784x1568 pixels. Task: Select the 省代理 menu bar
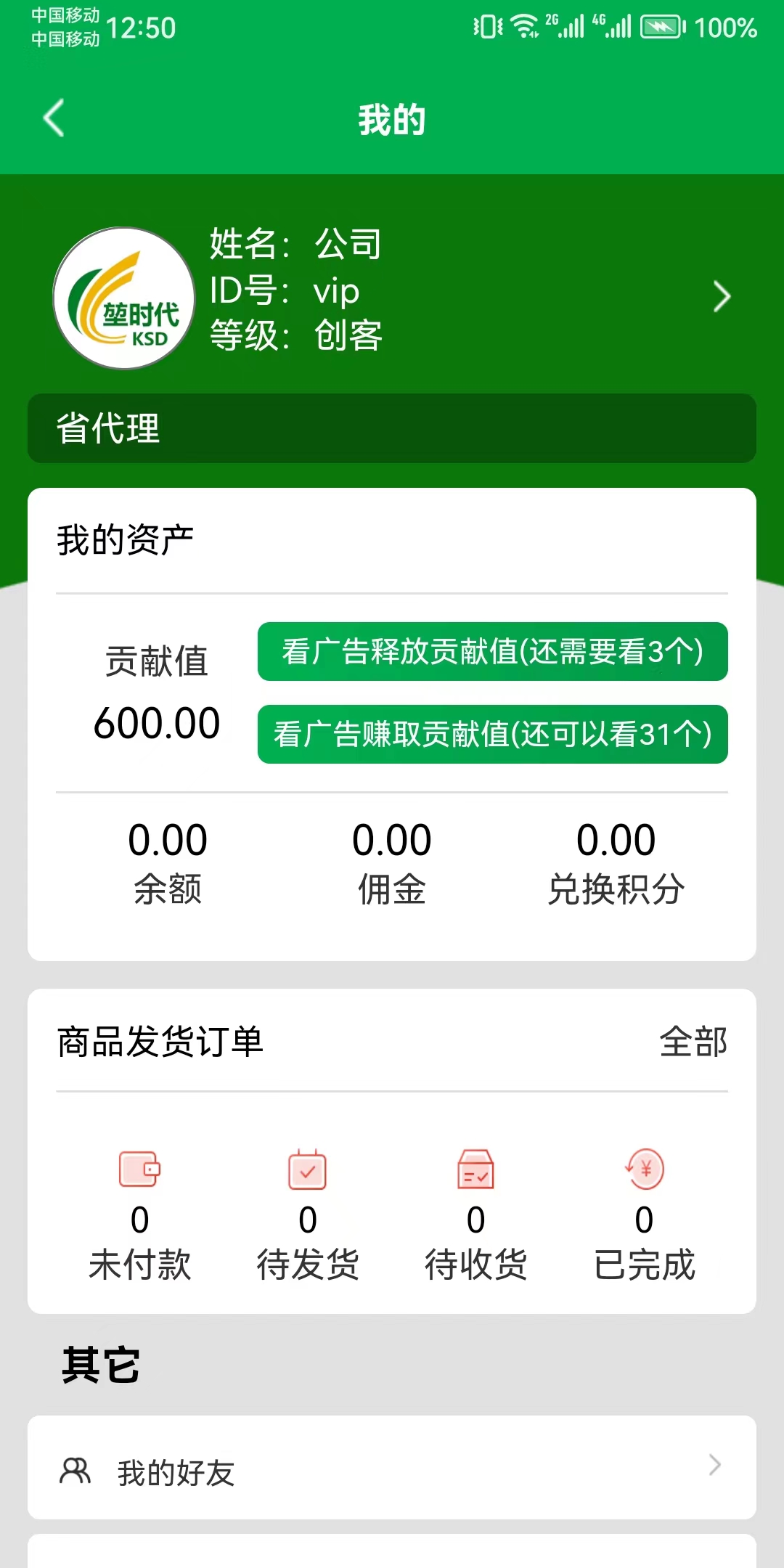392,428
